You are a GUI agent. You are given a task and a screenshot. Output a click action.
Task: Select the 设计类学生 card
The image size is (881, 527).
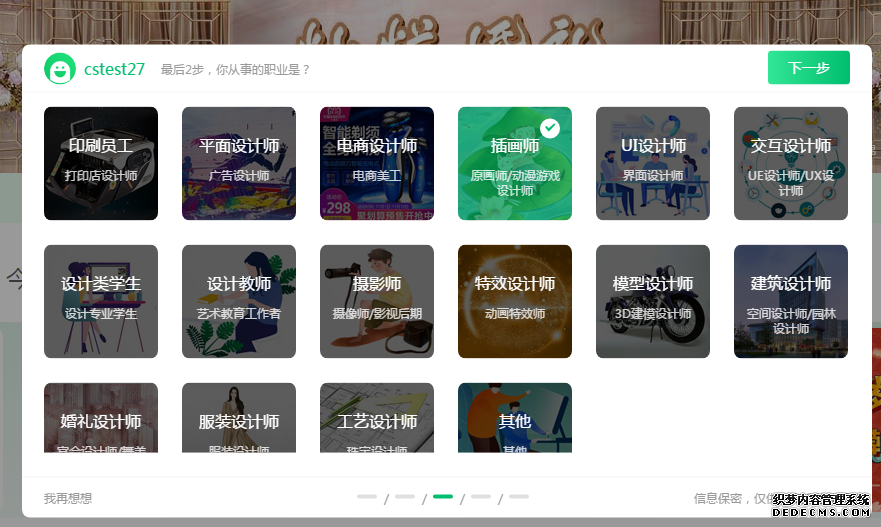pos(101,301)
